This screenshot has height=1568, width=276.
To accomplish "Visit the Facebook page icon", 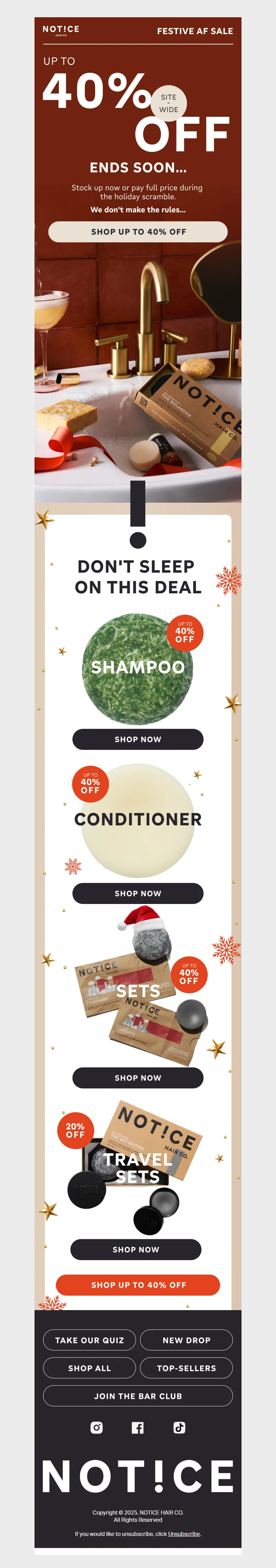I will [138, 1427].
